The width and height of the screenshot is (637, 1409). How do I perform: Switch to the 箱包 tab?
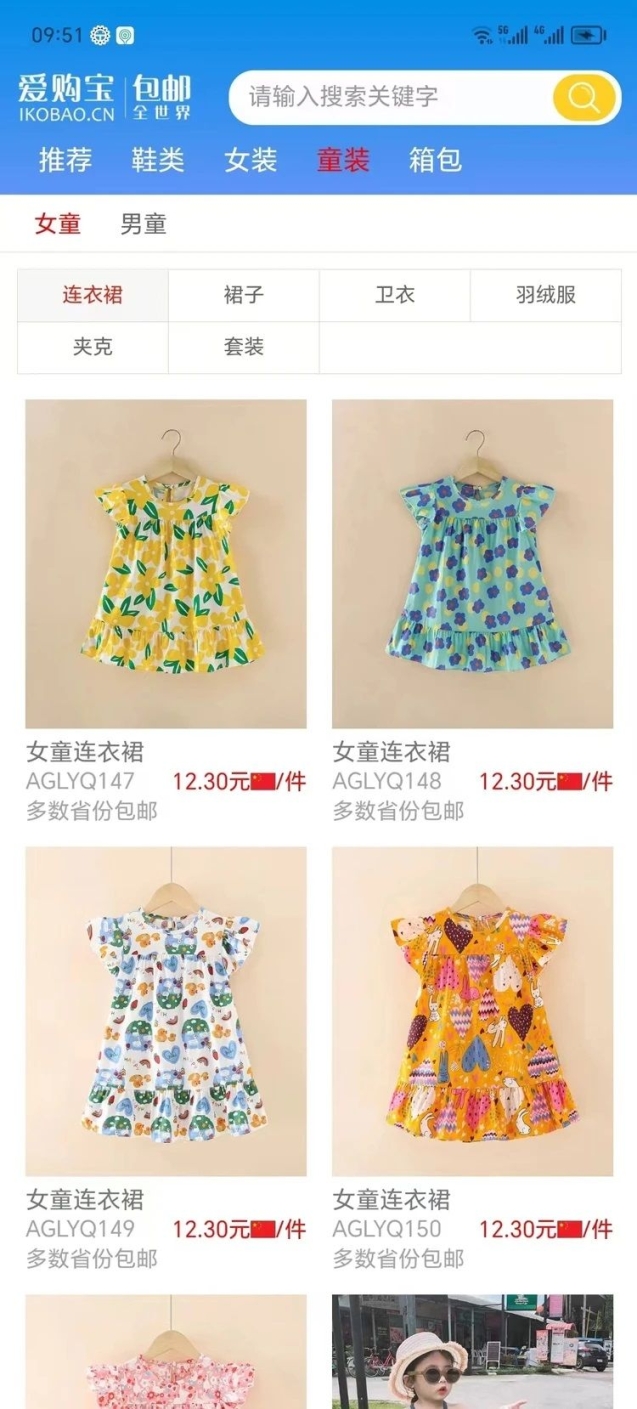click(x=435, y=160)
